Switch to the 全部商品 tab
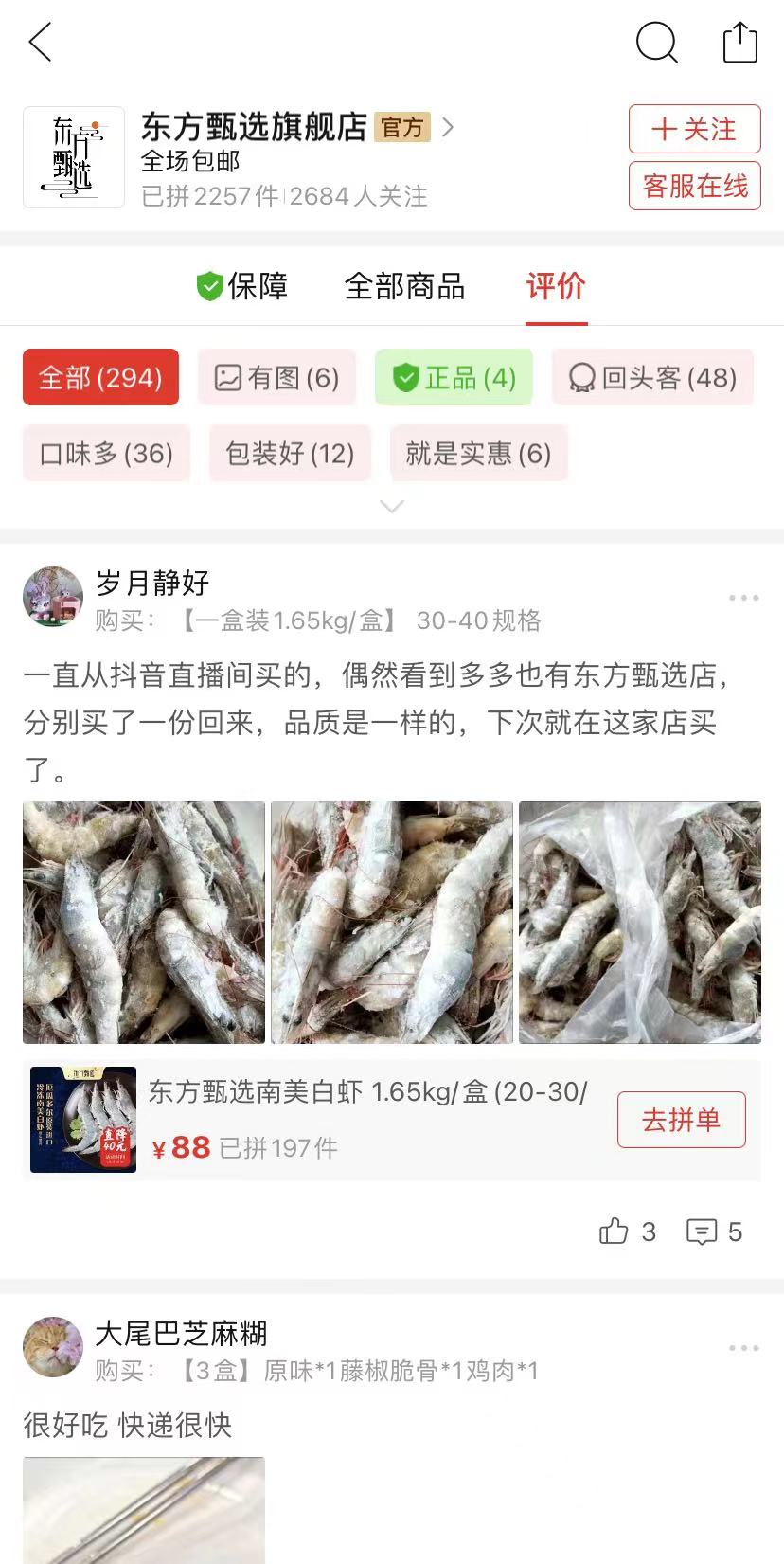 (404, 286)
